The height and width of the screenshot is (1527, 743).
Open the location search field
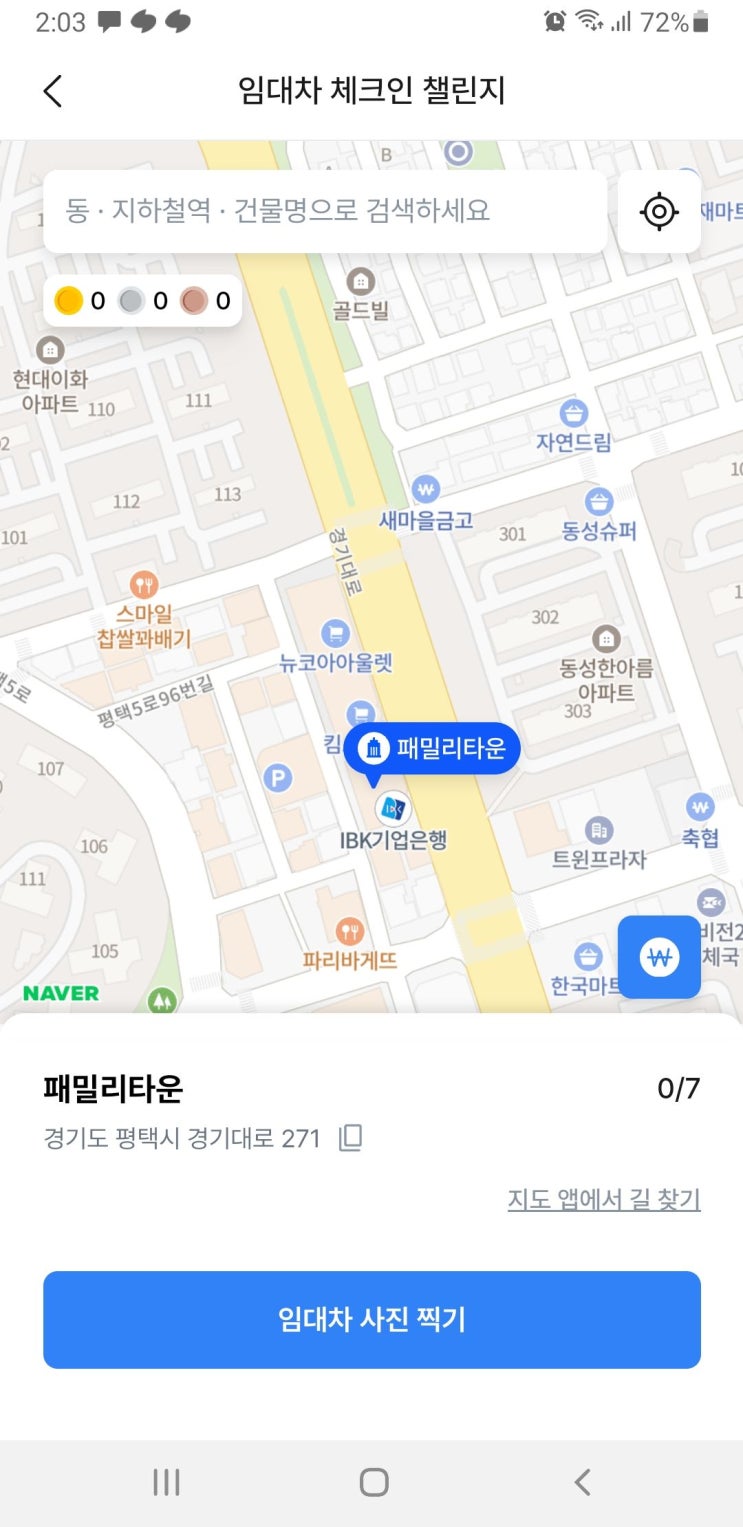click(x=325, y=211)
